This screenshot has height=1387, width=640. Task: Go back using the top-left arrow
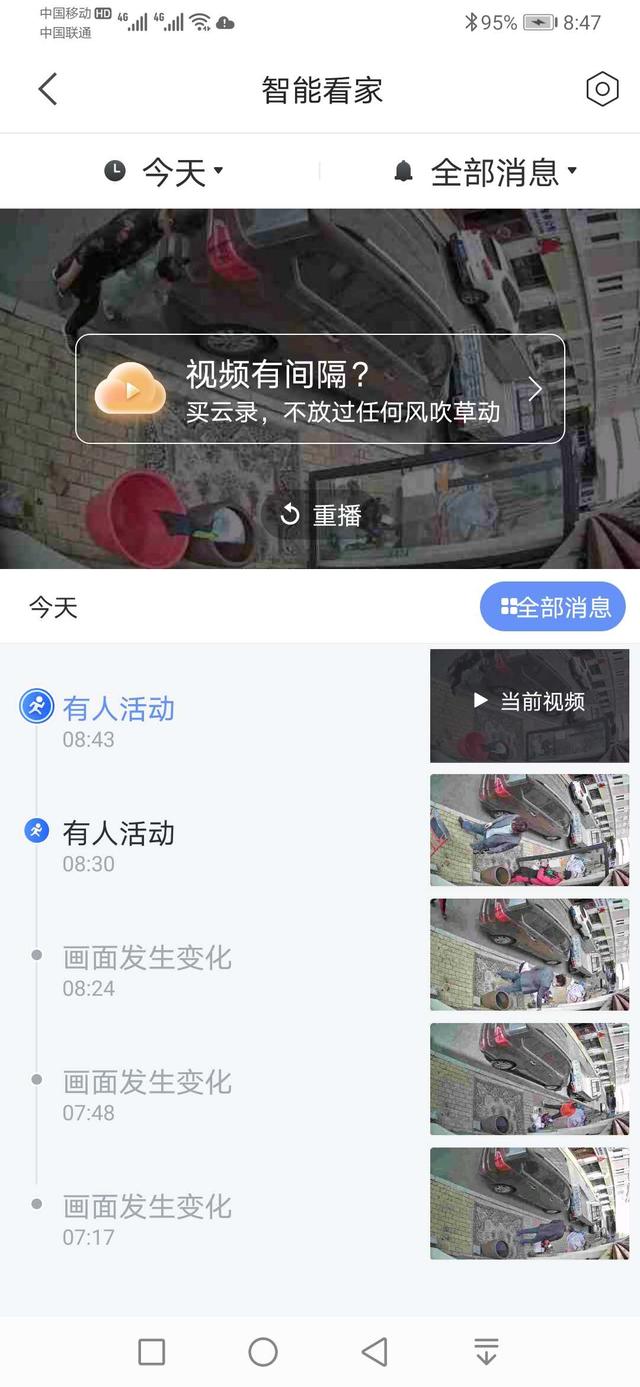pyautogui.click(x=47, y=89)
